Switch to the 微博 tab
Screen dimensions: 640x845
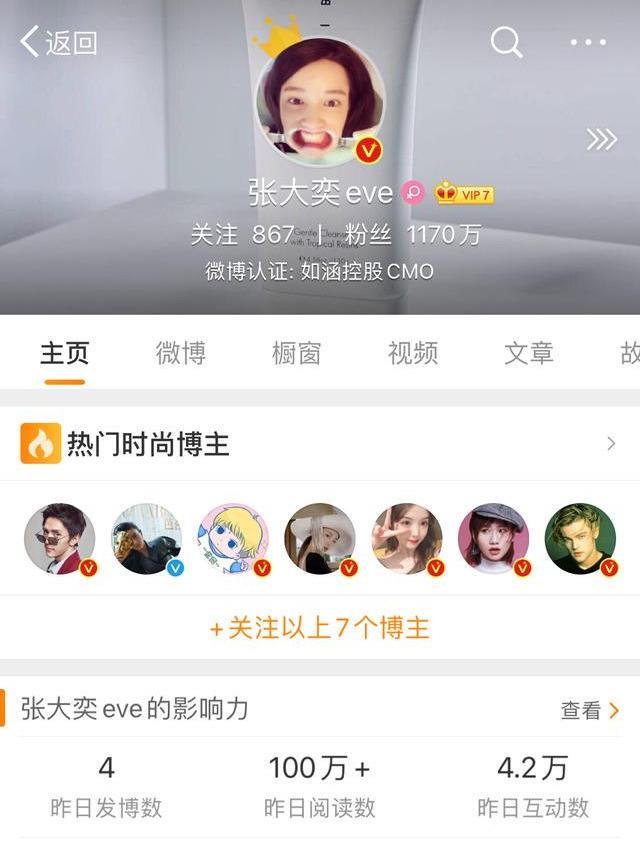click(181, 352)
